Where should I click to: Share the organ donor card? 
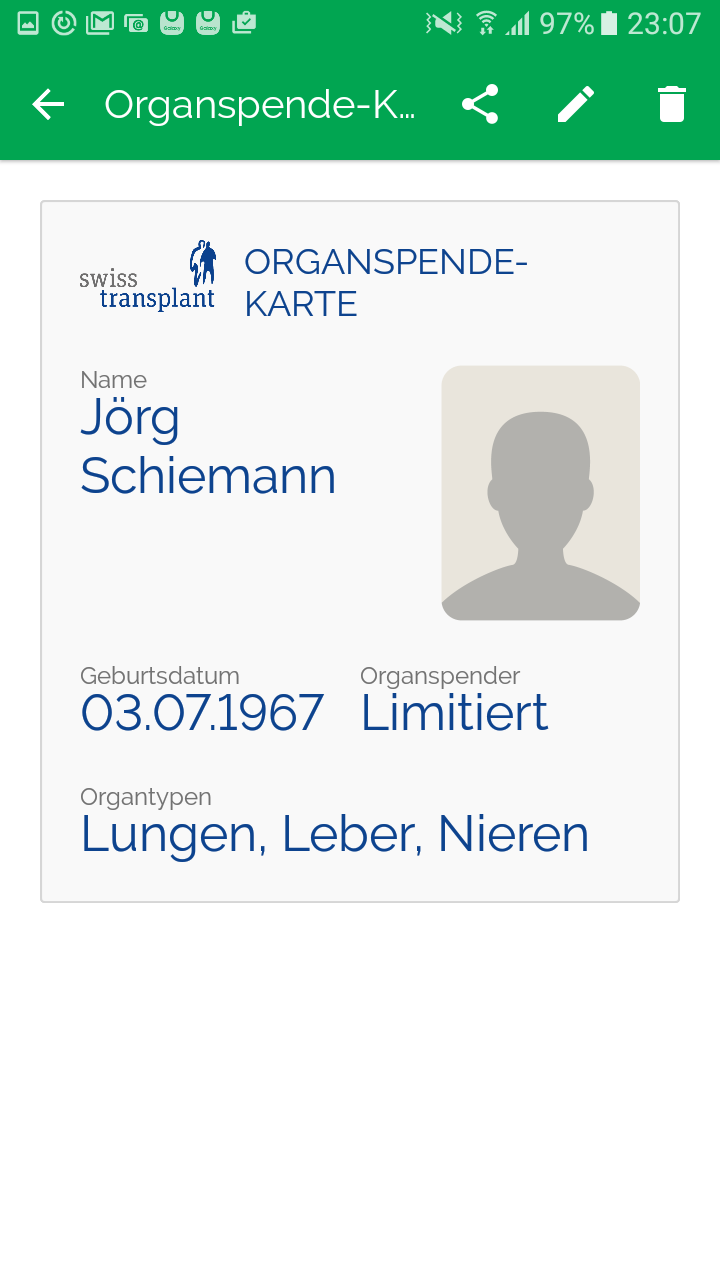[x=480, y=104]
